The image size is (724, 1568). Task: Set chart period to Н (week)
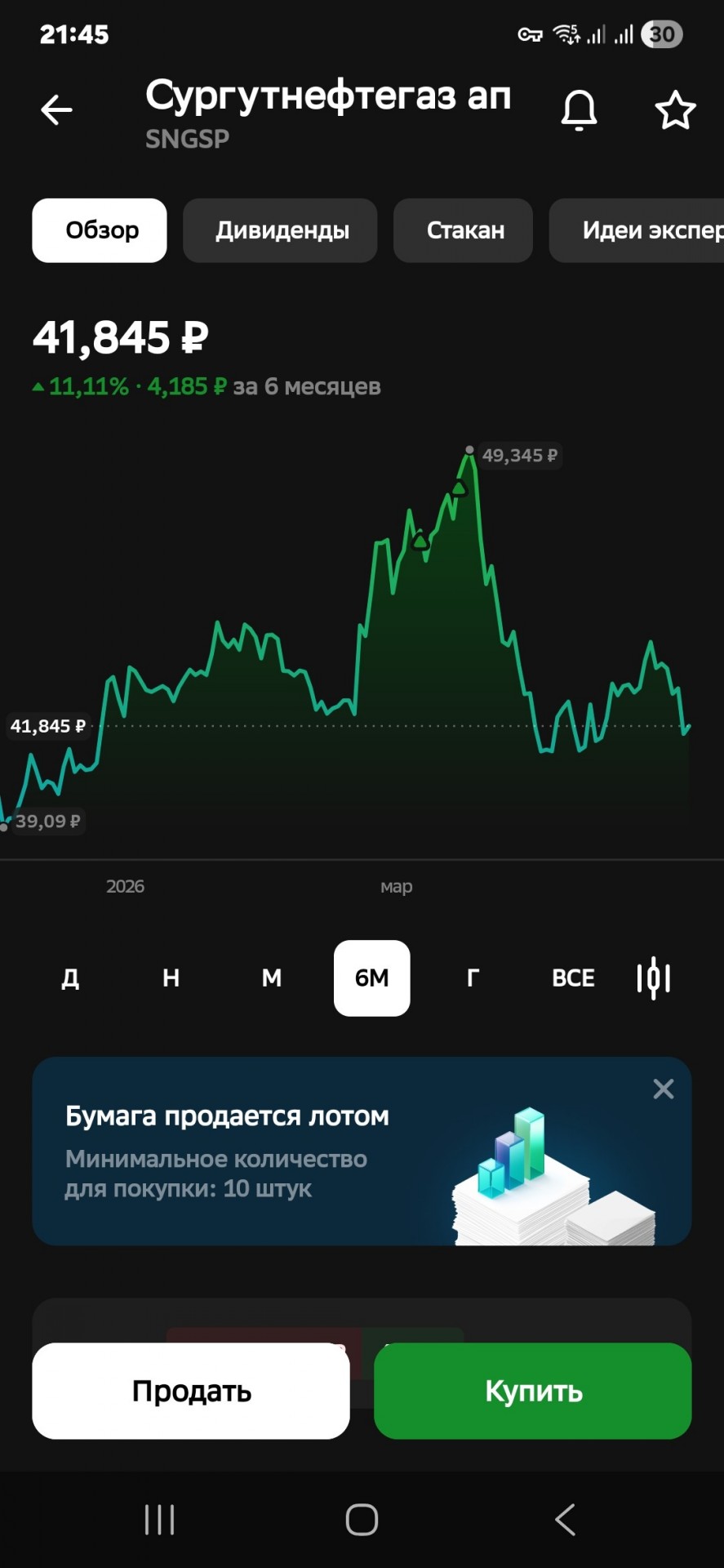171,978
